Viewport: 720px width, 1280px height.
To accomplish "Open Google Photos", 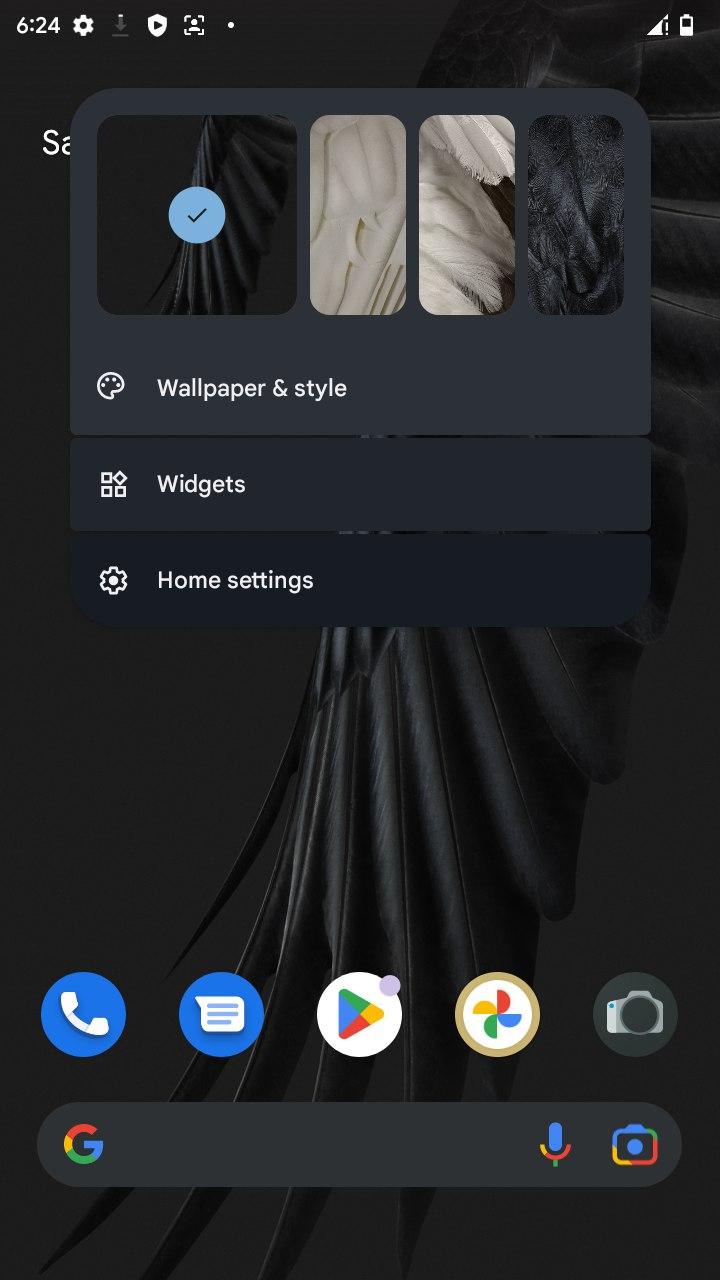I will [x=497, y=1015].
